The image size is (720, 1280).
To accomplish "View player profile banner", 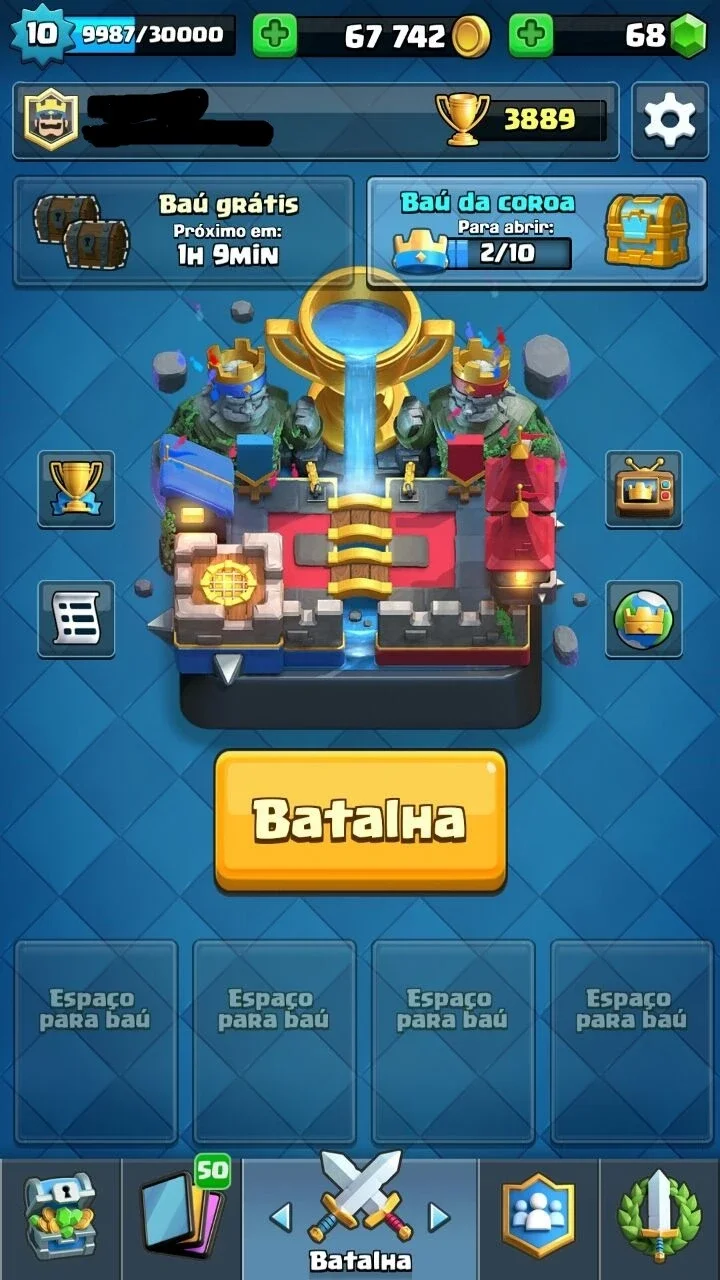I will coord(315,120).
